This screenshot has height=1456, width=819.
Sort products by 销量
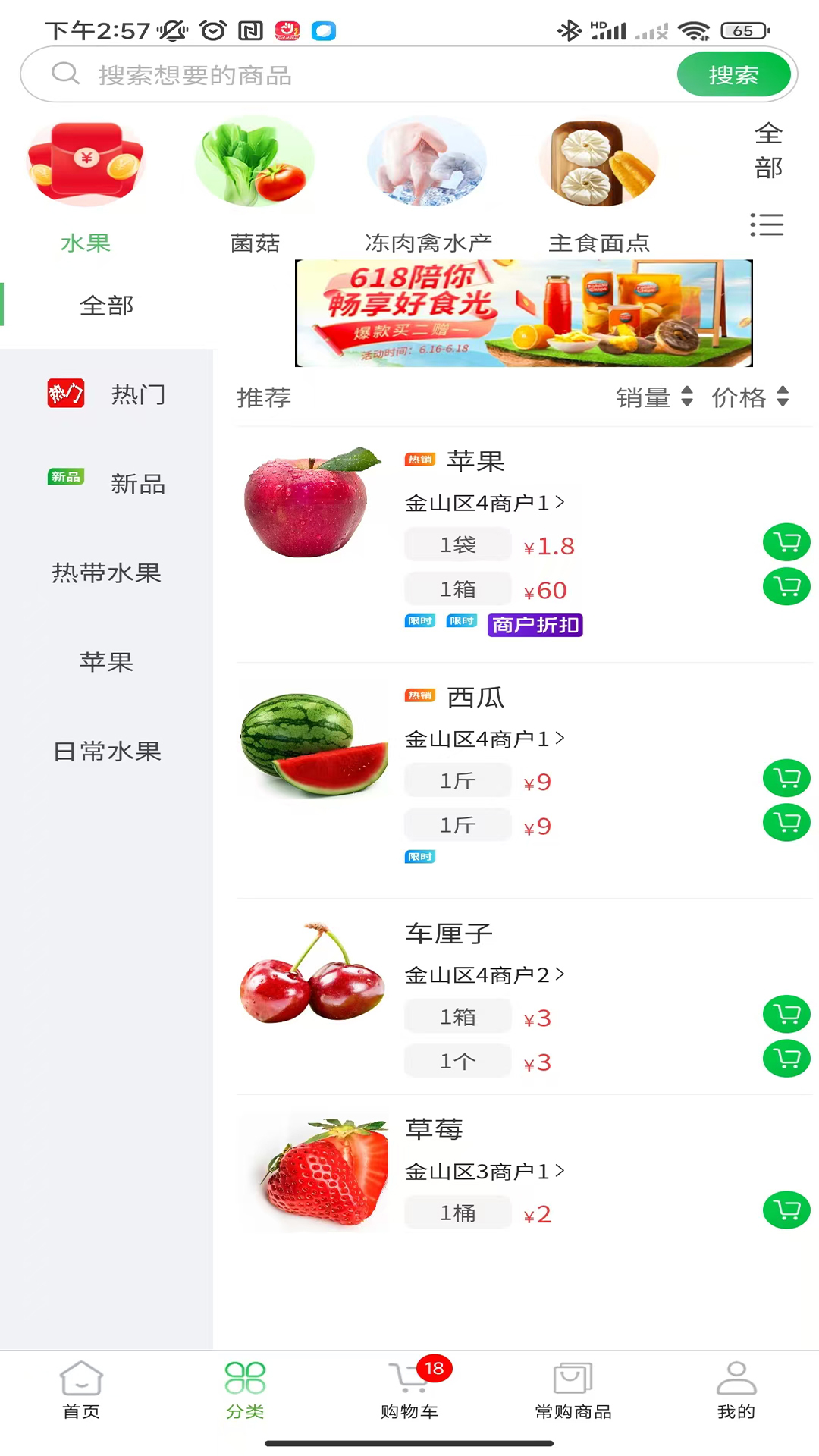pos(655,397)
